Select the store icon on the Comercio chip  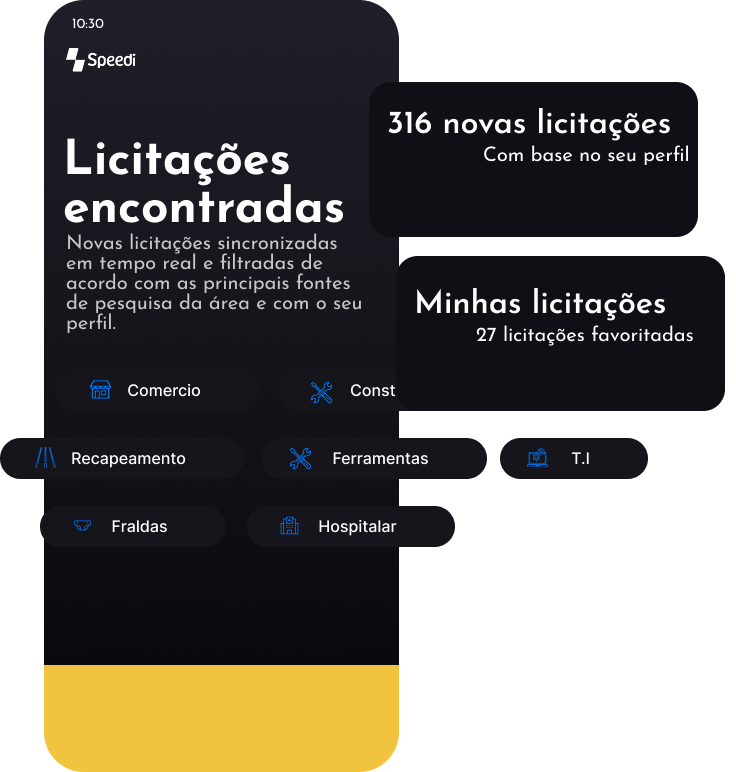(x=99, y=390)
